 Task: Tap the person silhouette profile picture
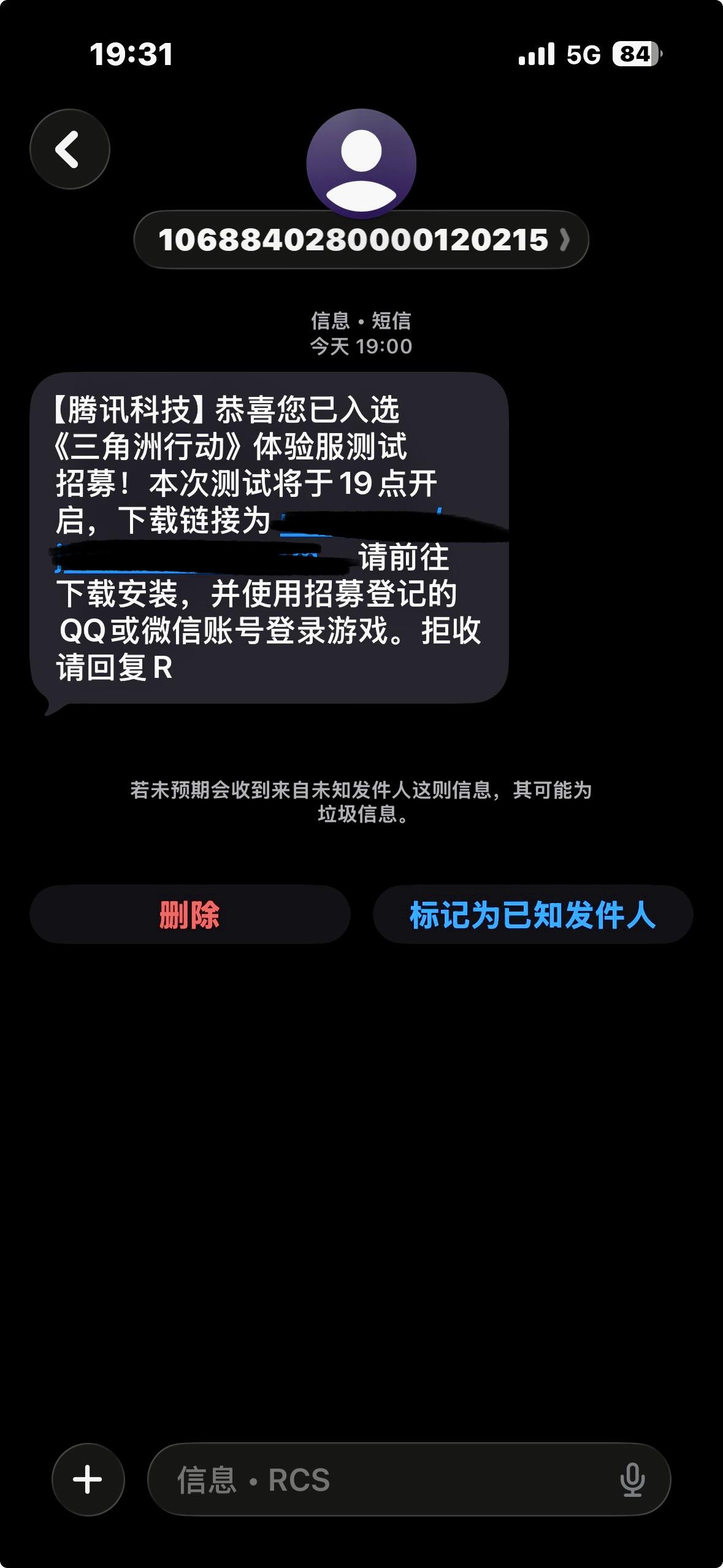361,161
